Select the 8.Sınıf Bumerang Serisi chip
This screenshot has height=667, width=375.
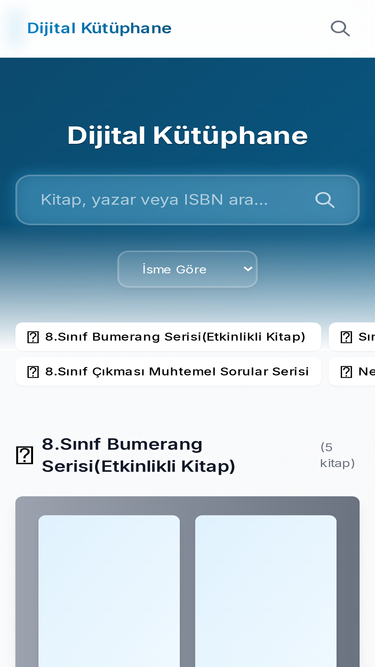click(x=168, y=337)
